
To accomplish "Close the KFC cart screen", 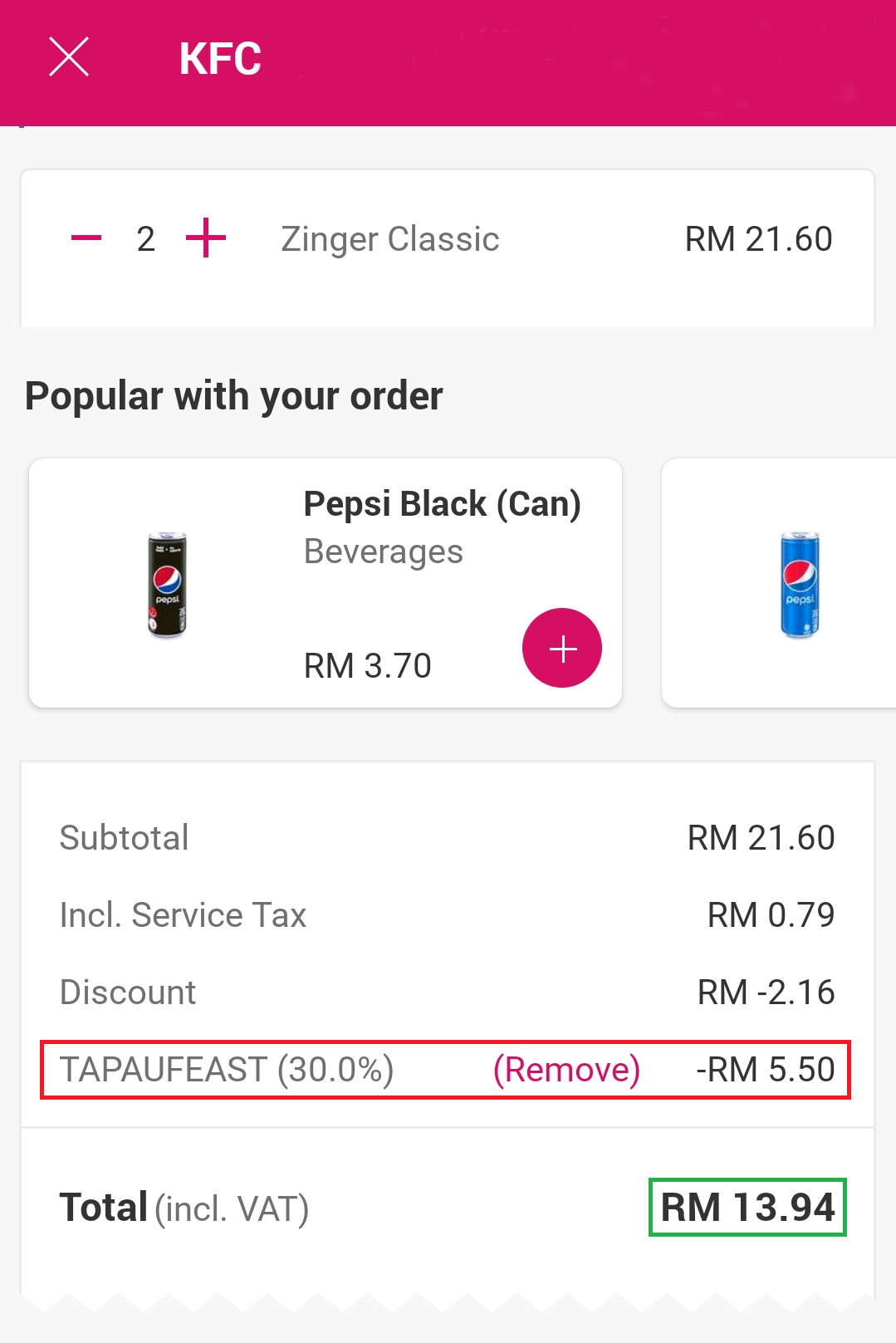I will [69, 57].
